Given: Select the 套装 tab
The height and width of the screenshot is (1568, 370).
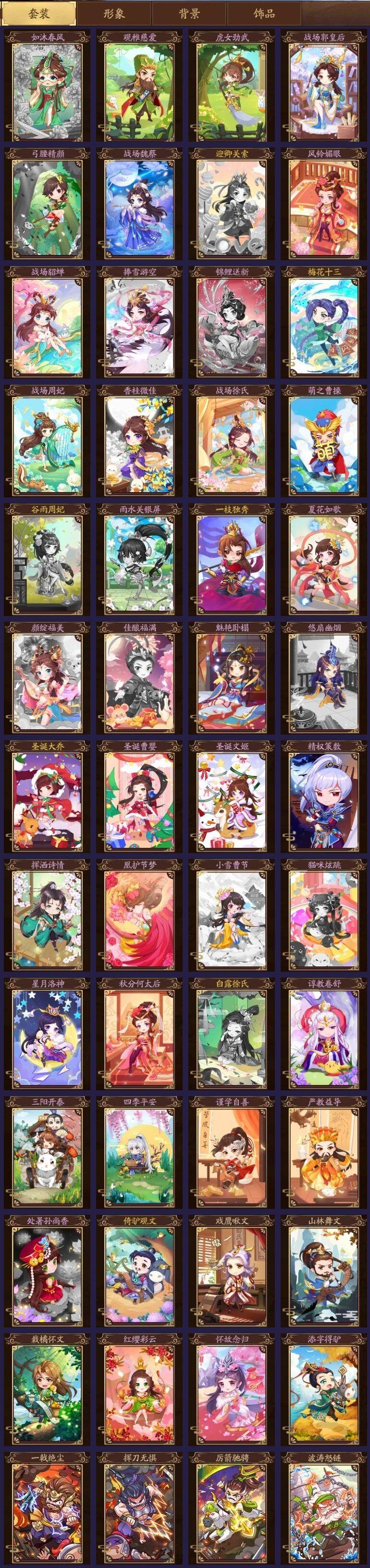Looking at the screenshot, I should 39,13.
